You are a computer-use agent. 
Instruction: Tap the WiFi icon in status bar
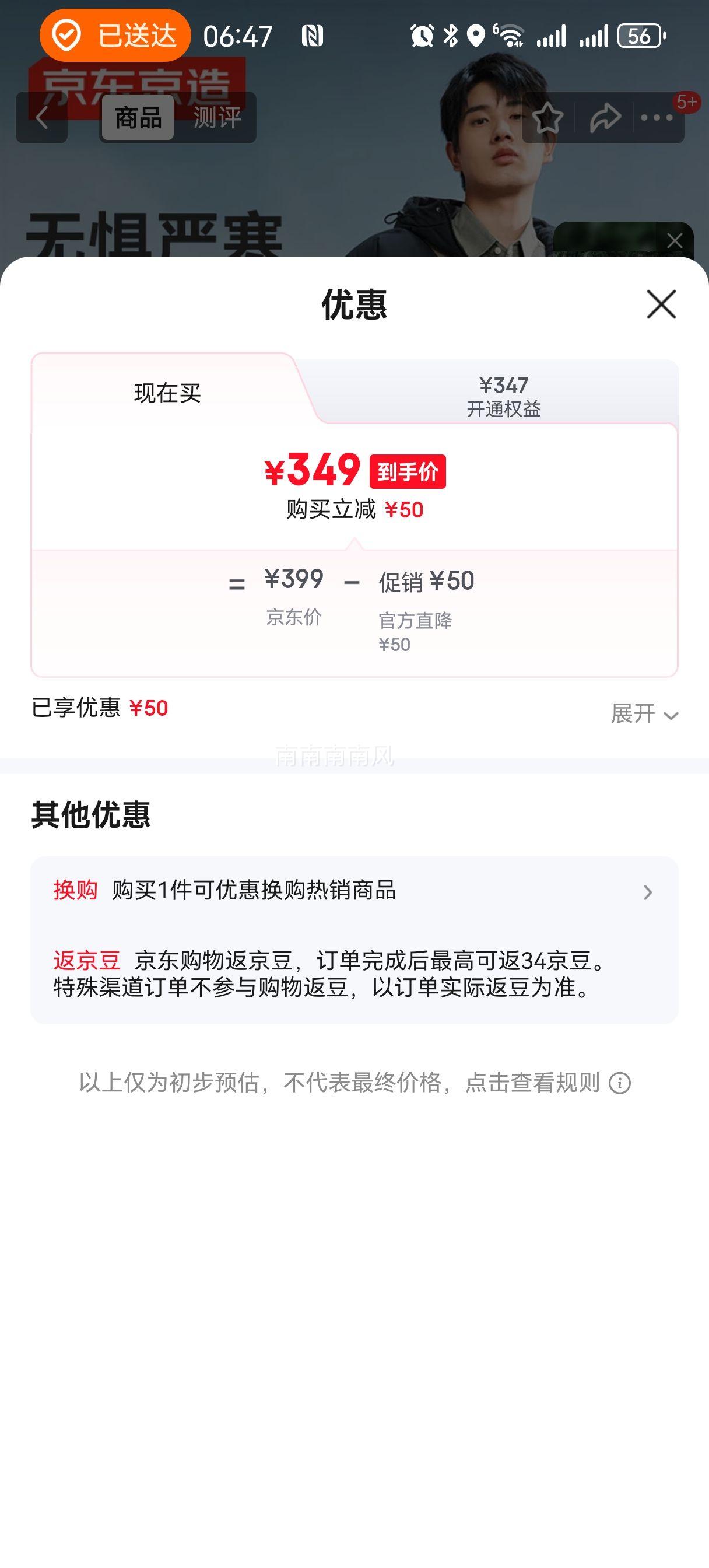(510, 37)
